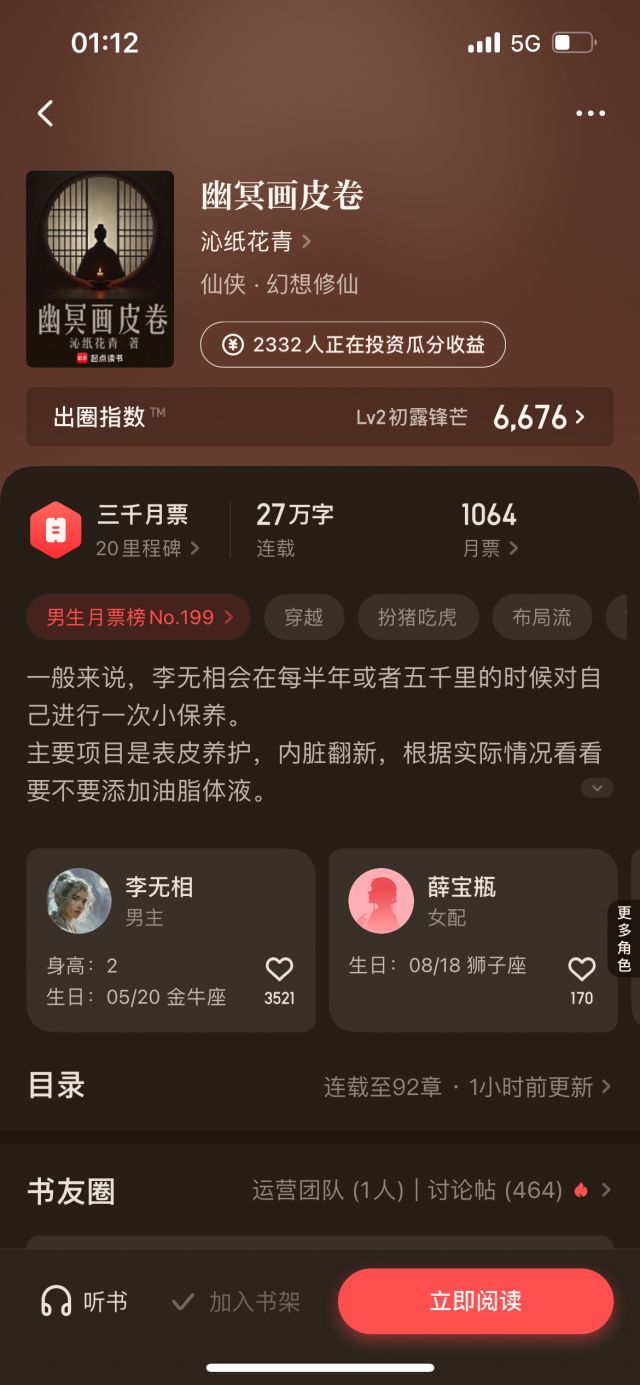
Task: Open the three-dot overflow menu
Action: click(590, 113)
